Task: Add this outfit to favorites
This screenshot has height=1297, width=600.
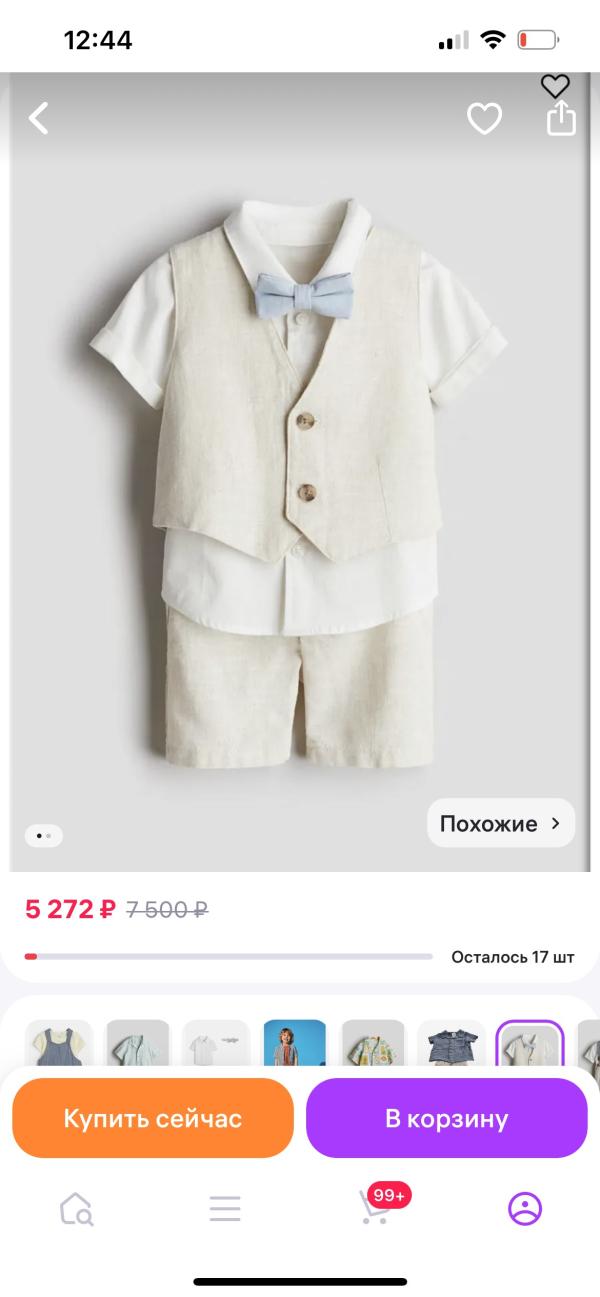Action: [485, 120]
